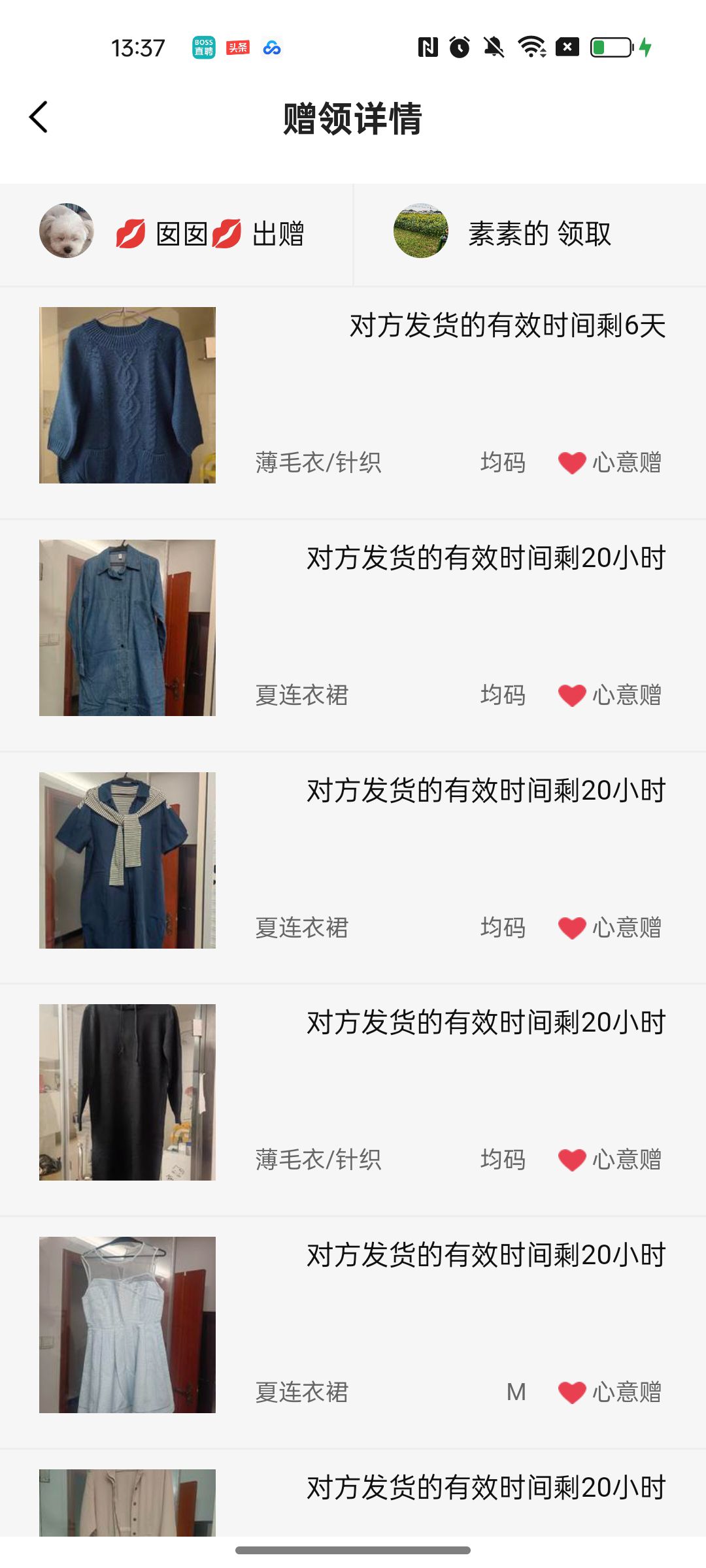
Task: Select the black knit dress item
Action: pos(127,1092)
